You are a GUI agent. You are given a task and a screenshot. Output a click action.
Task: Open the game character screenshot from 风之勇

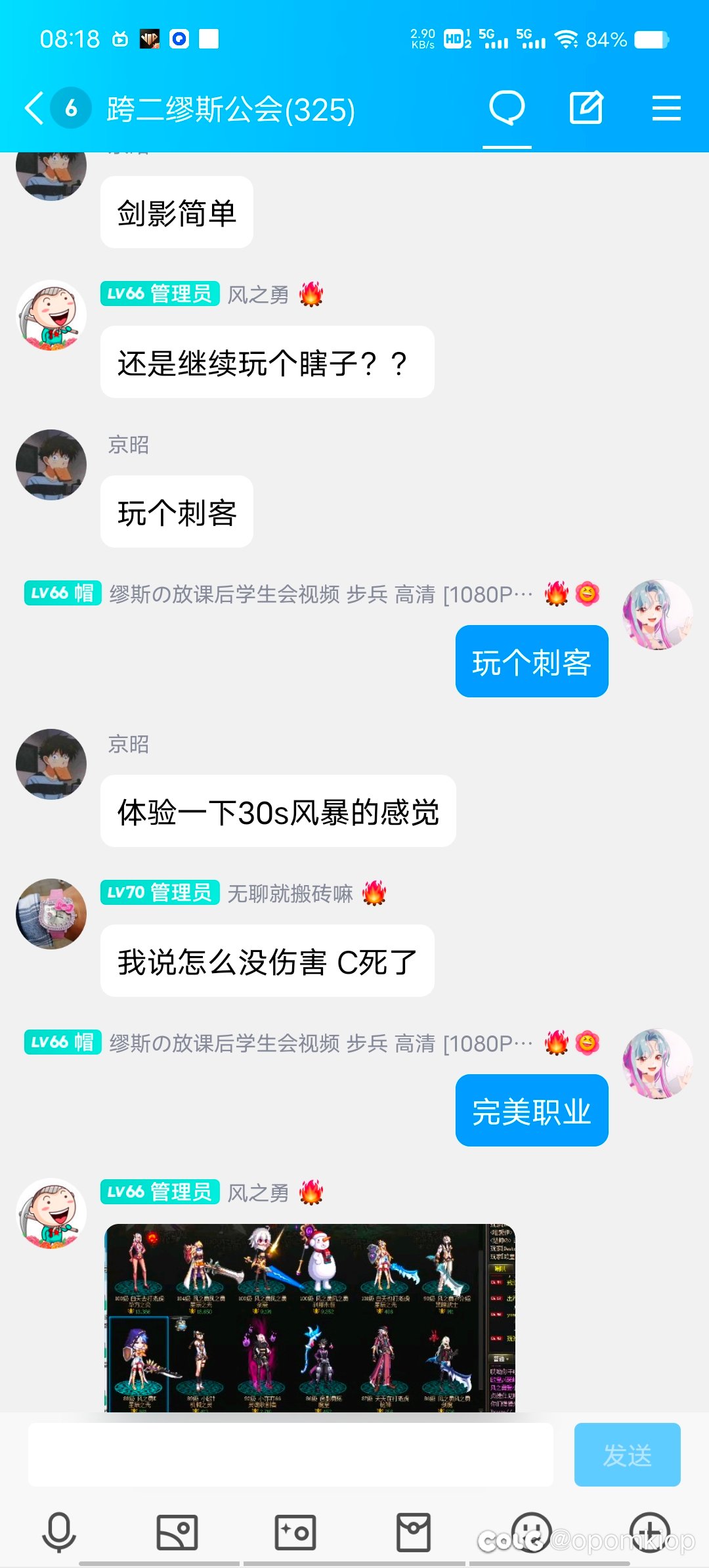click(310, 1317)
